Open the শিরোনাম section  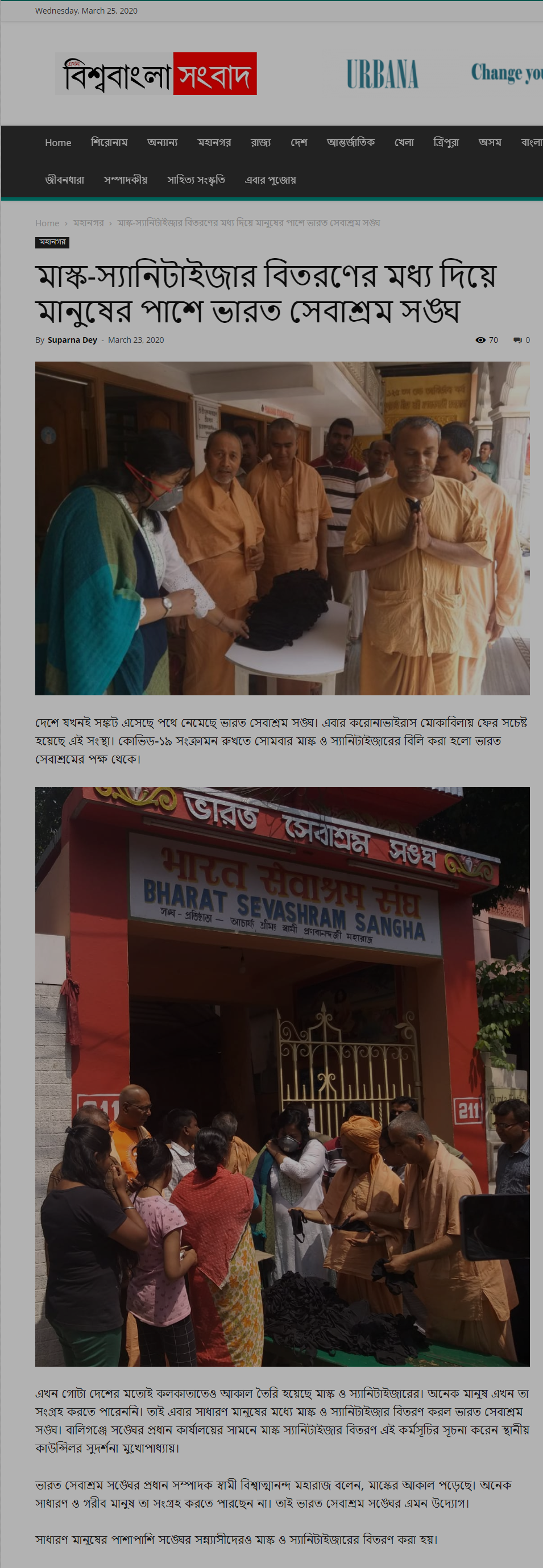click(x=109, y=143)
